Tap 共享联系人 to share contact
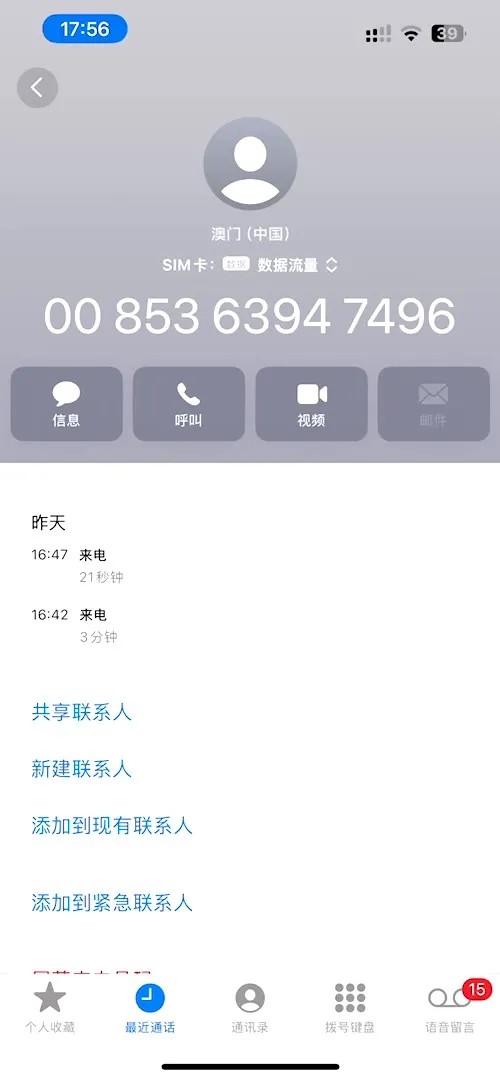 pos(81,712)
